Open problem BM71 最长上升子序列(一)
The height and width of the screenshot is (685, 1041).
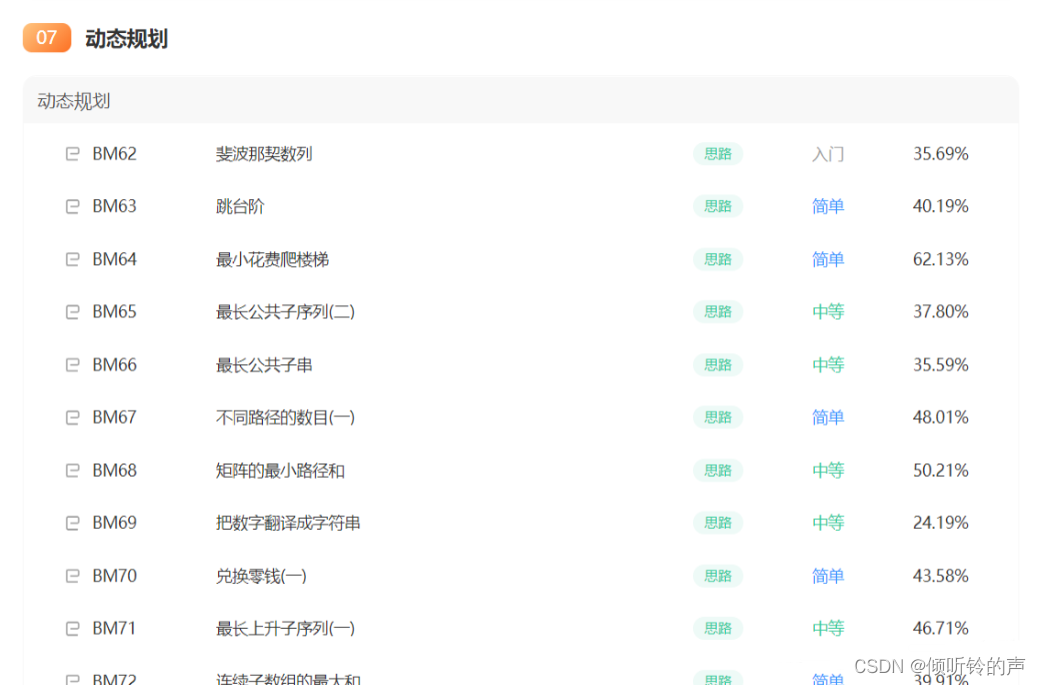[x=285, y=629]
